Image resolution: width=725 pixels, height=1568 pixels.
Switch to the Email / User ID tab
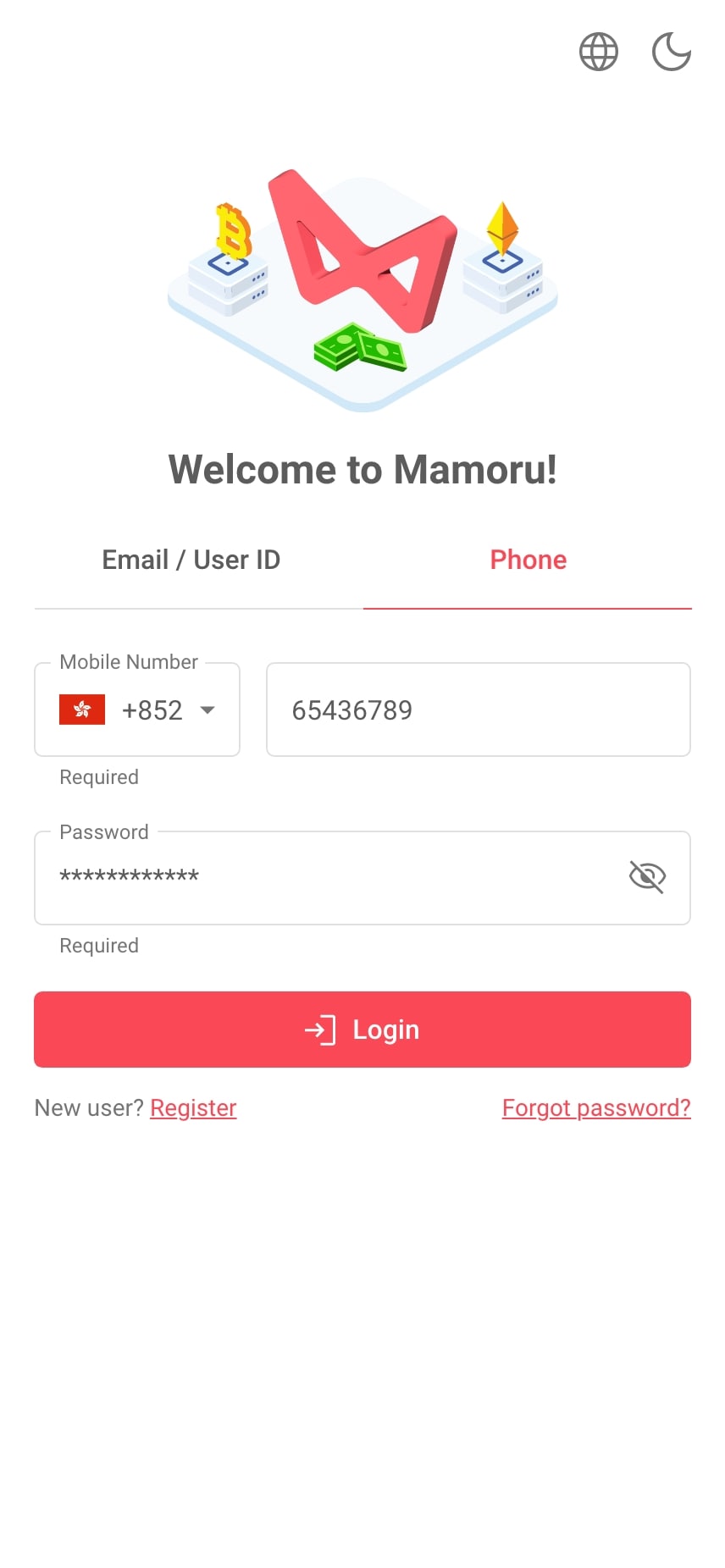pos(191,560)
